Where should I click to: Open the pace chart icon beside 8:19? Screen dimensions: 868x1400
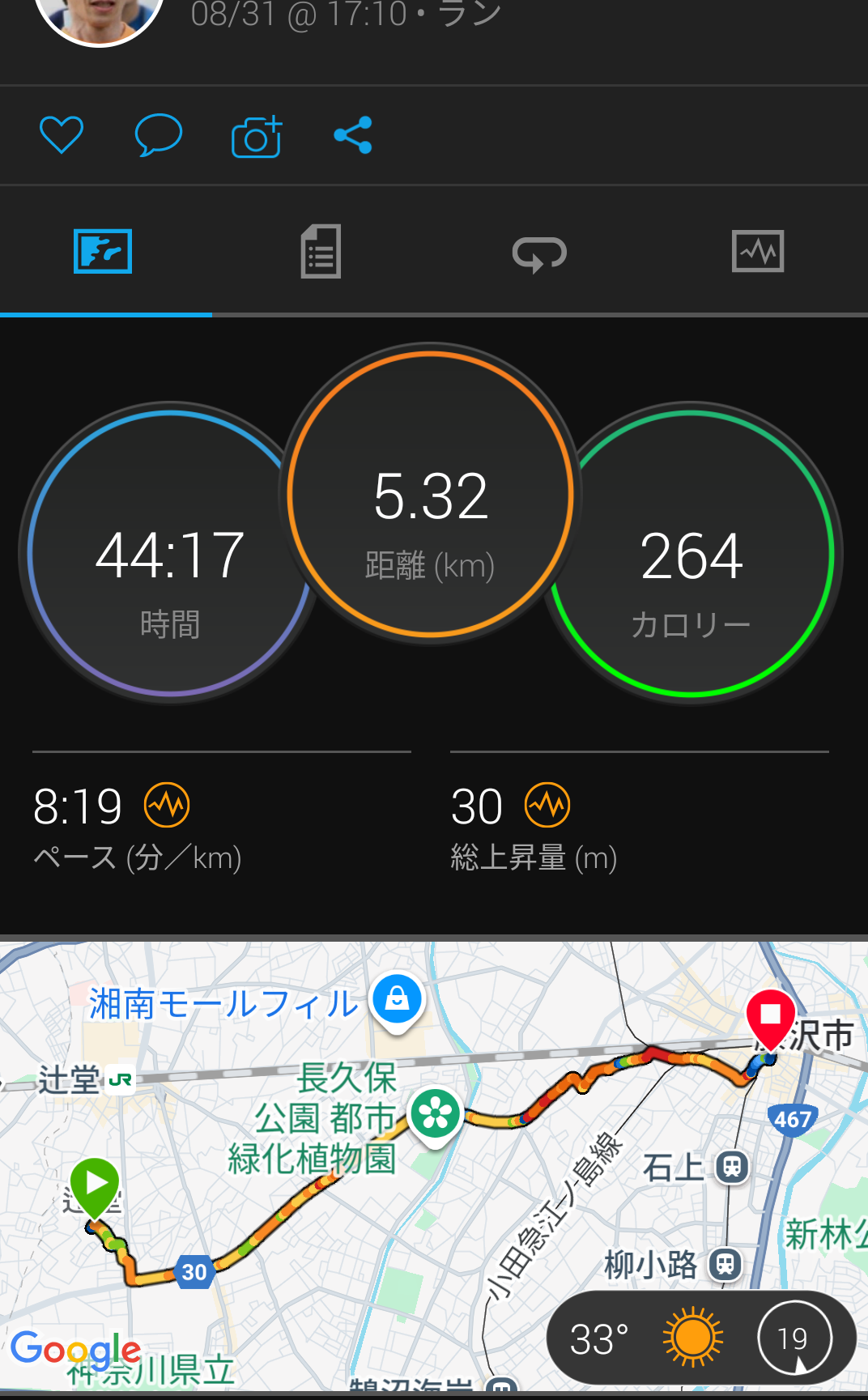pyautogui.click(x=167, y=806)
